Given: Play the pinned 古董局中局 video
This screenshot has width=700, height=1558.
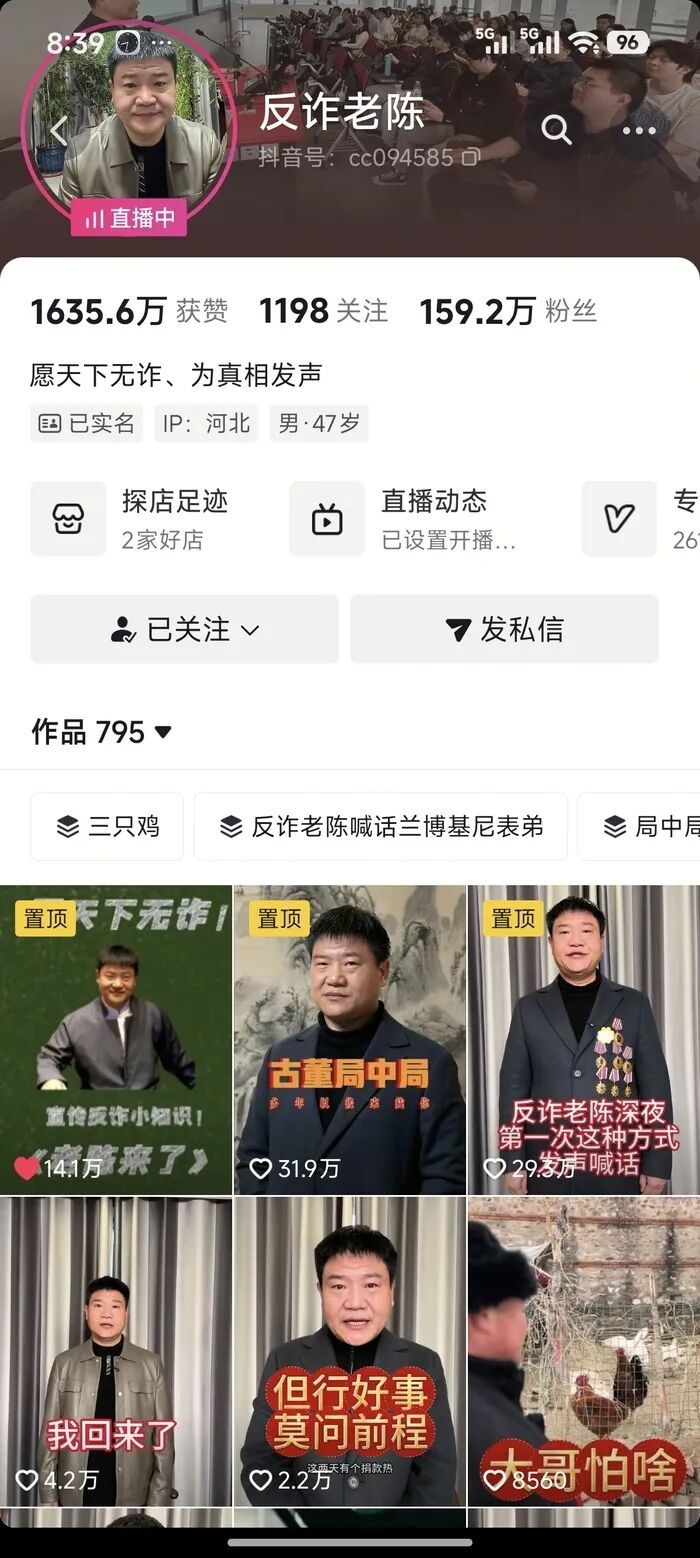Looking at the screenshot, I should coord(350,1040).
